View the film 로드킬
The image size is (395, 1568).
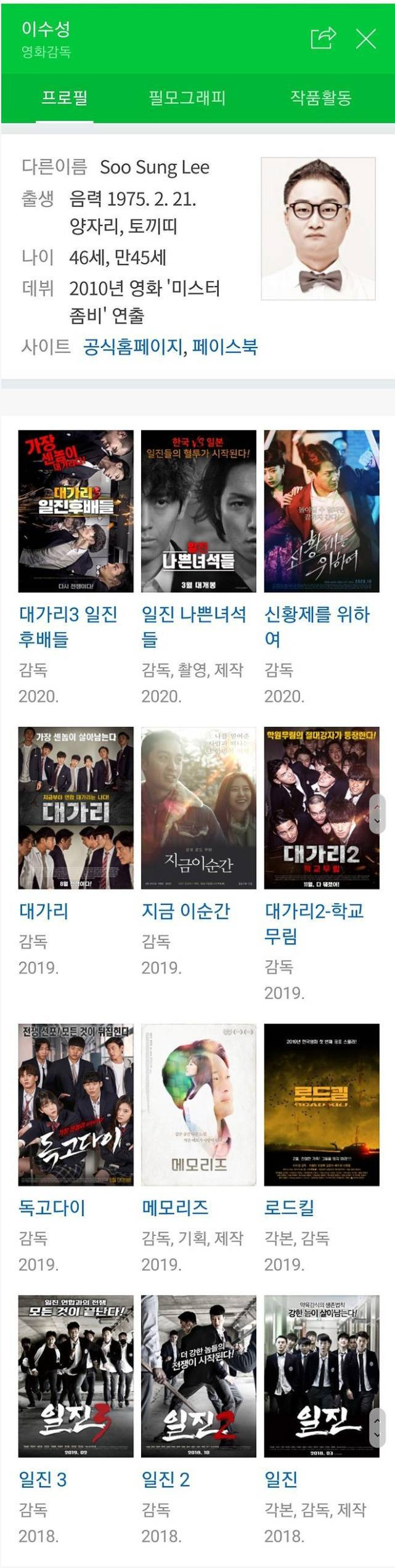tap(322, 1105)
